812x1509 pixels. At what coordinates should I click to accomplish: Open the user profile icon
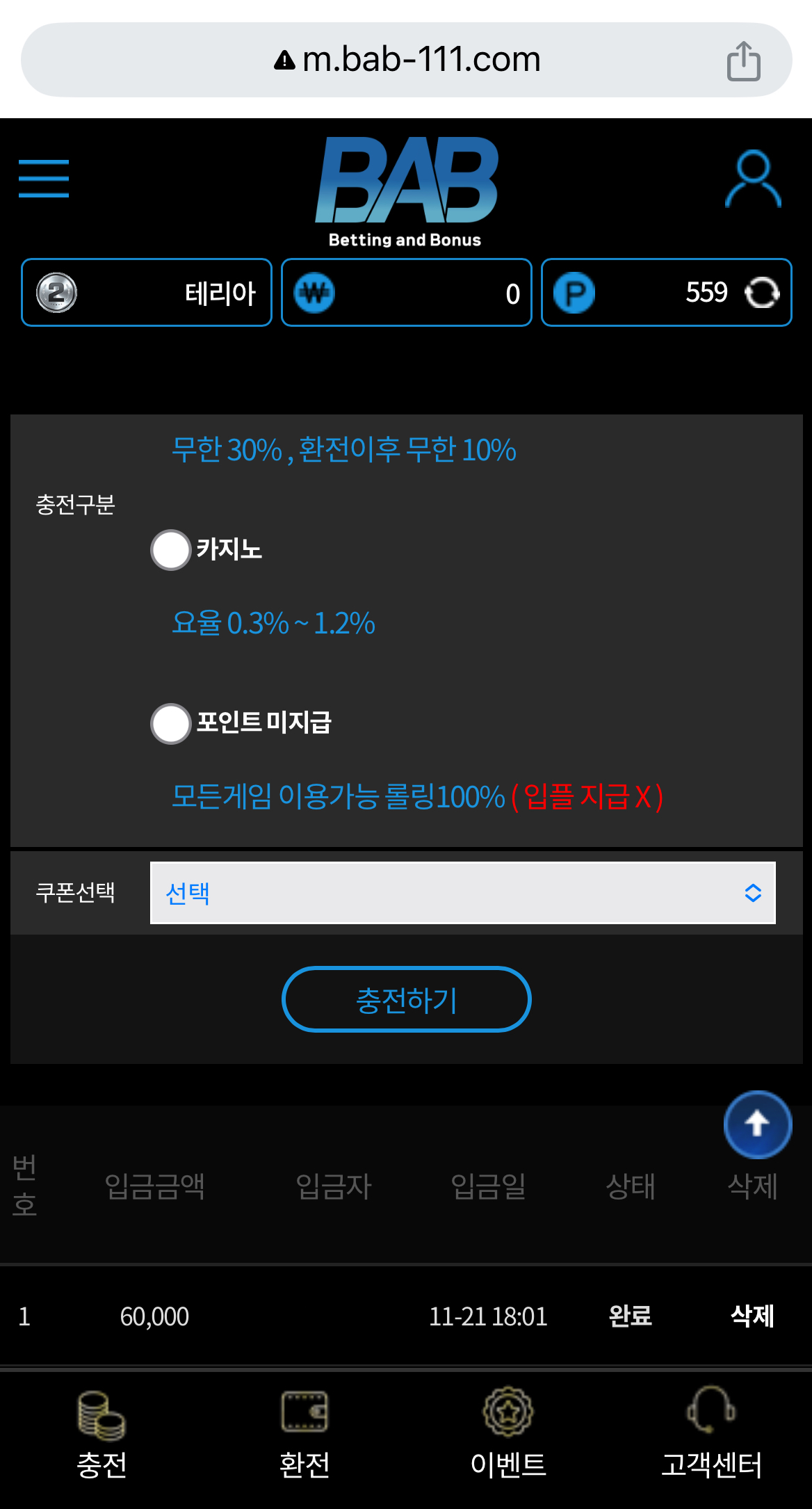pos(753,179)
